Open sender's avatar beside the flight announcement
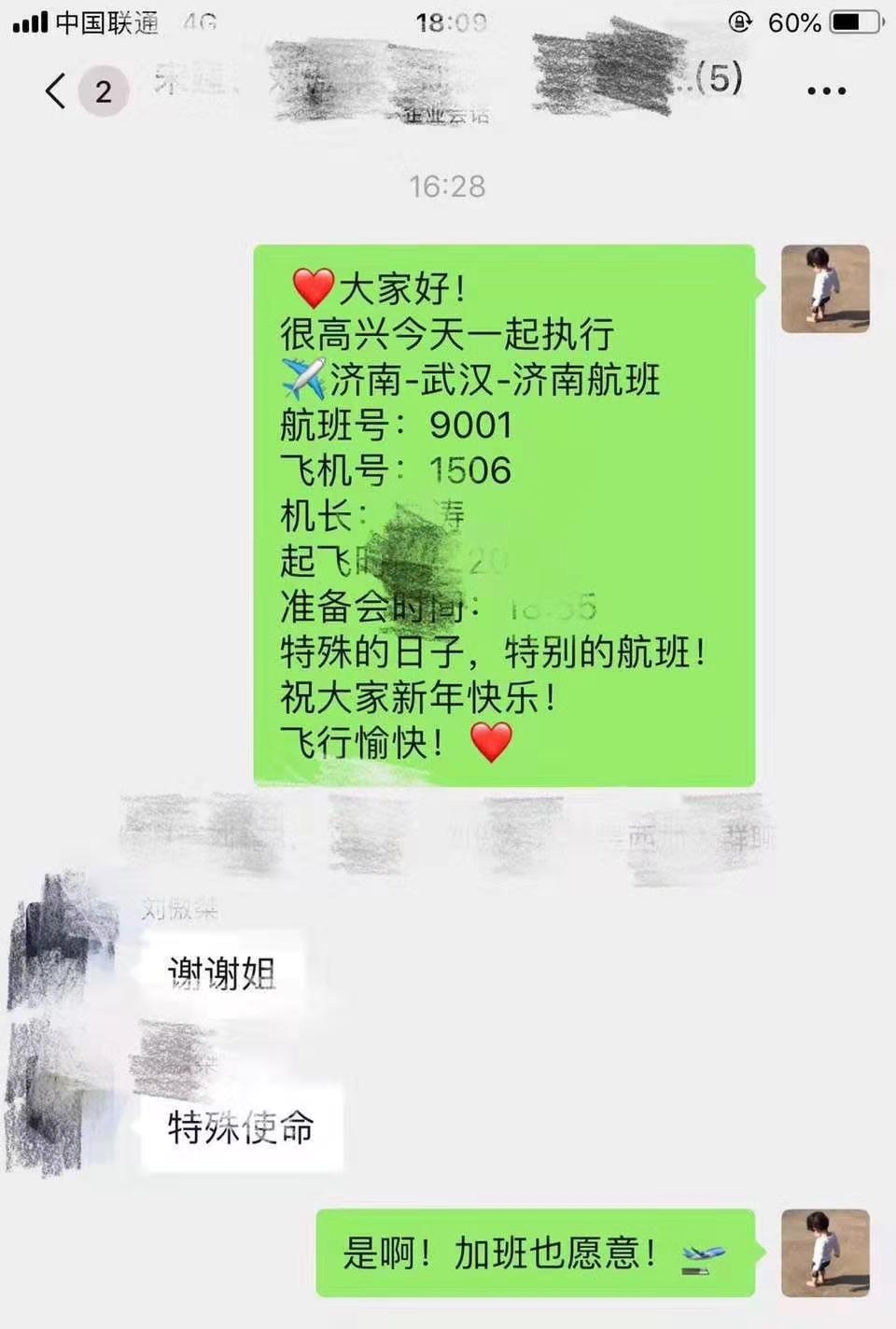 [825, 288]
